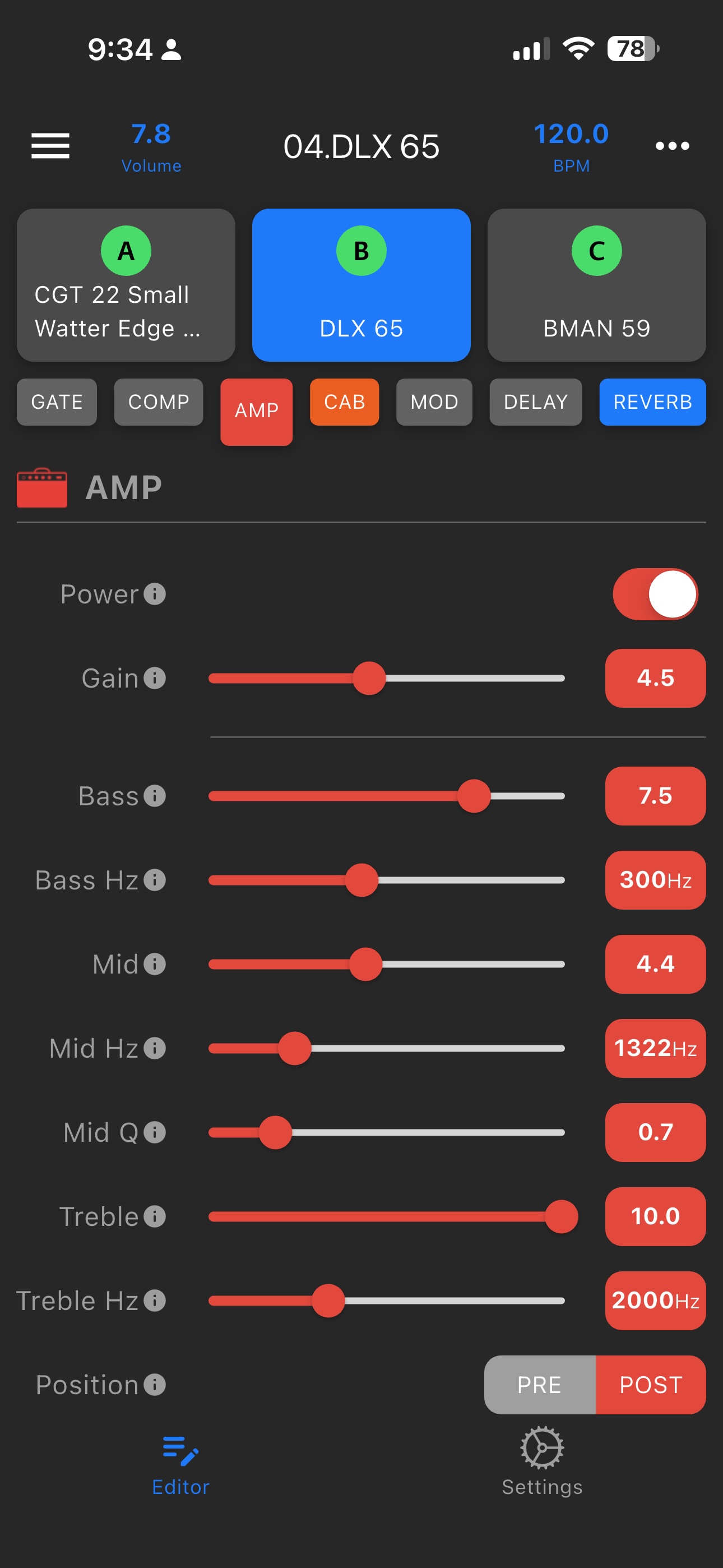Screen dimensions: 723x1568
Task: Edit the Bass value 7.5
Action: (x=655, y=796)
